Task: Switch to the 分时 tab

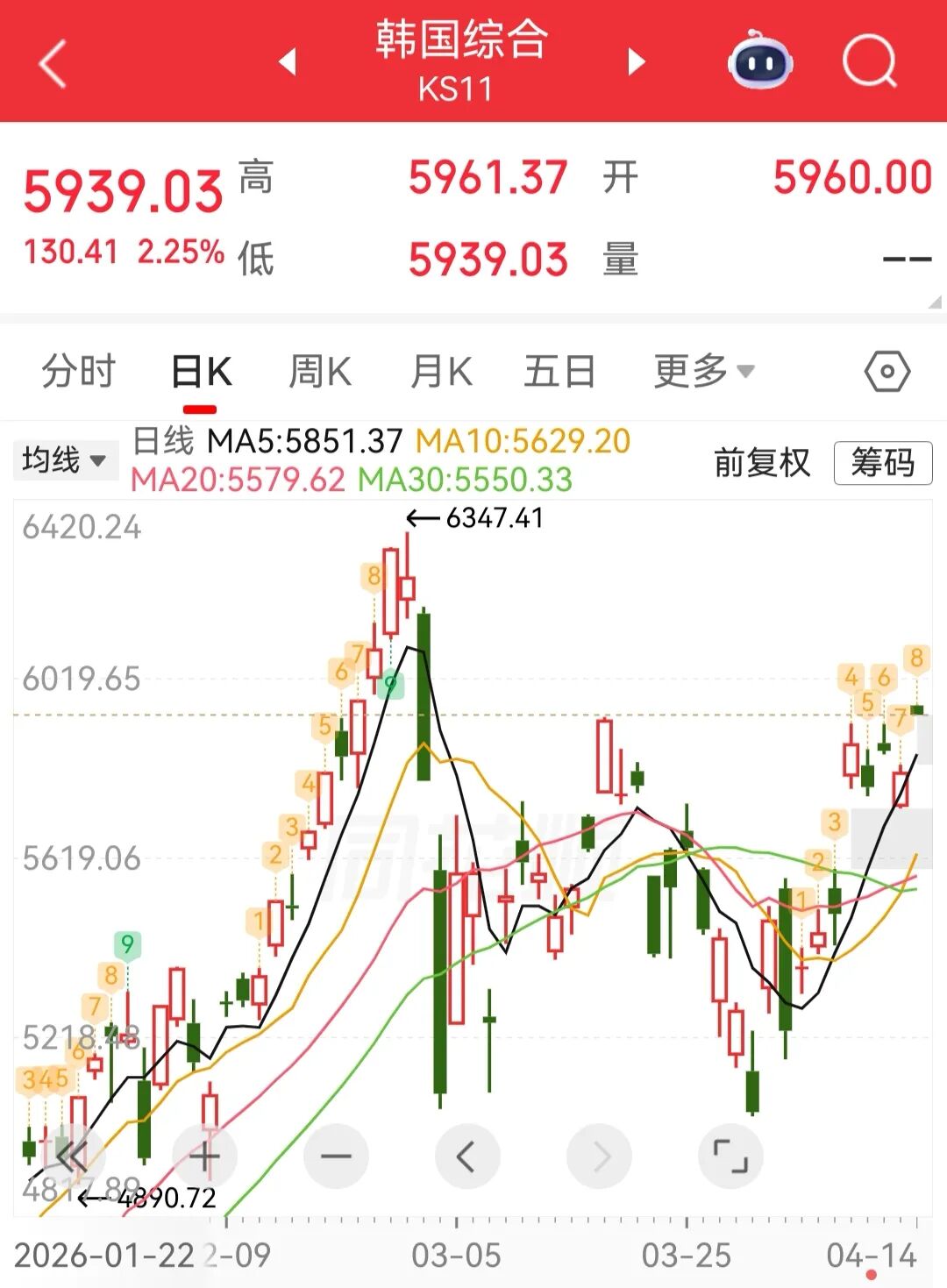Action: point(79,370)
